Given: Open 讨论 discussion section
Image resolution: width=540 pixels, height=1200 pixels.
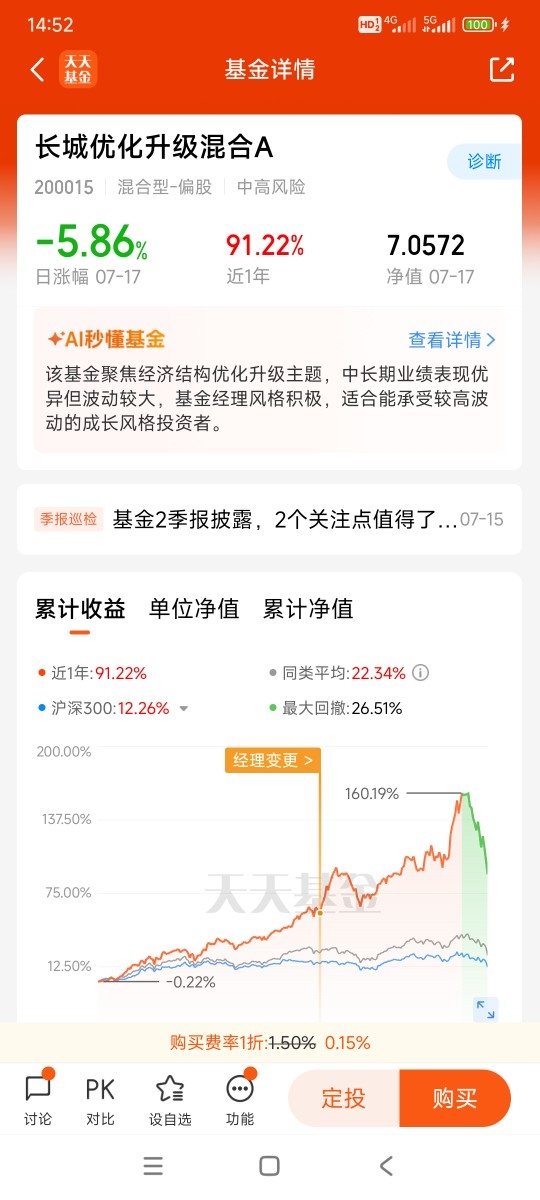Looking at the screenshot, I should 38,1099.
